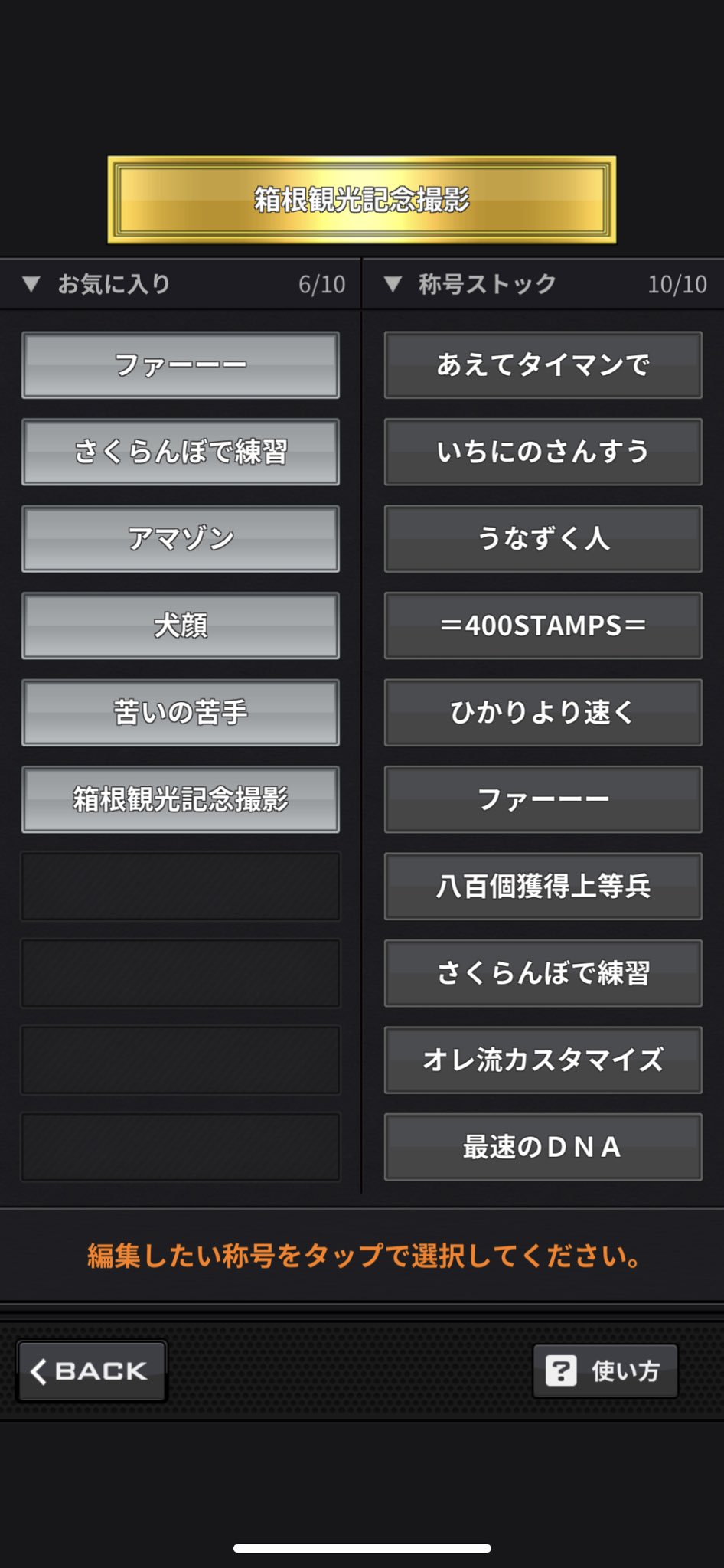Pick the =400STAMPS= title

(x=543, y=626)
